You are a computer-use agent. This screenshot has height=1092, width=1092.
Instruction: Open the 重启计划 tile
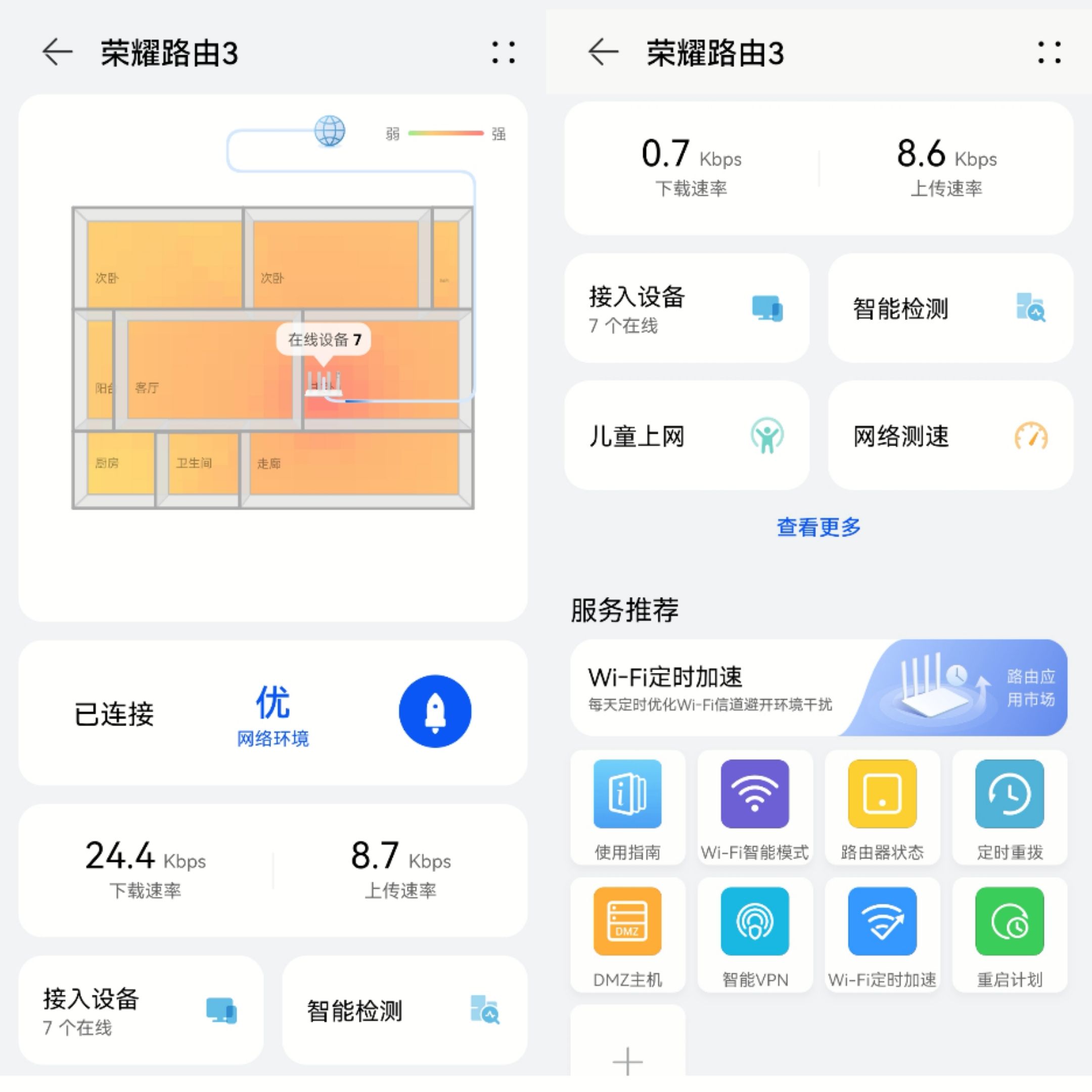coord(1010,935)
